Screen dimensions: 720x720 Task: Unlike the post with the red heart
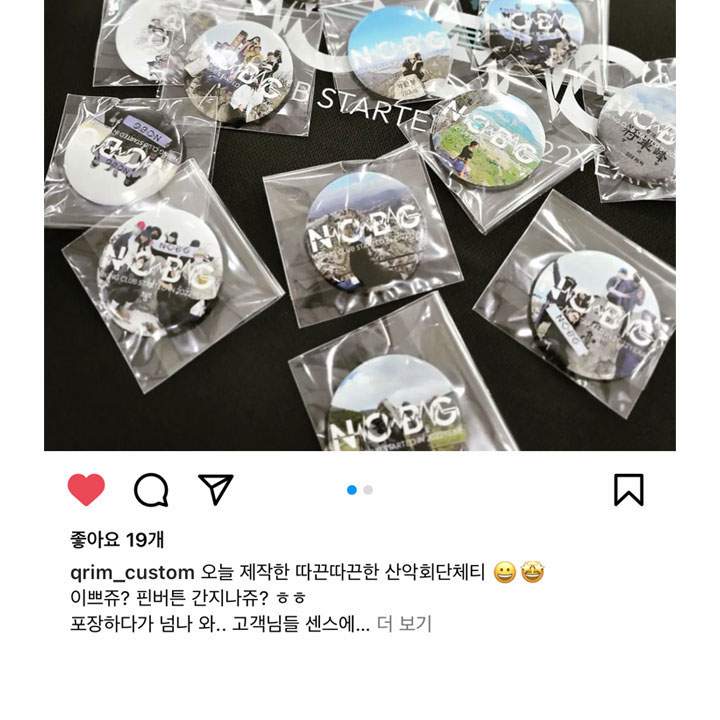pyautogui.click(x=86, y=489)
